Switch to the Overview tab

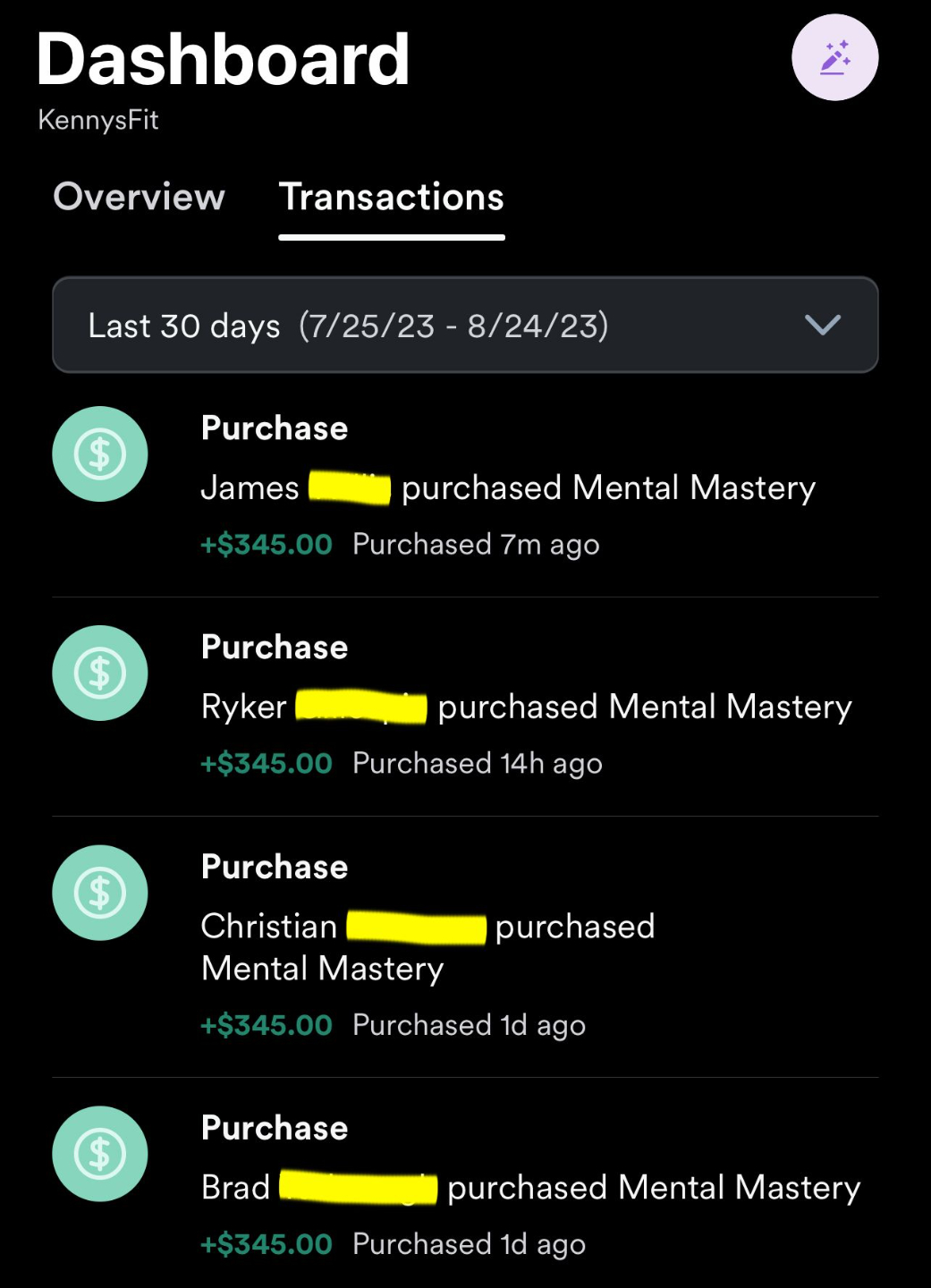tap(140, 197)
